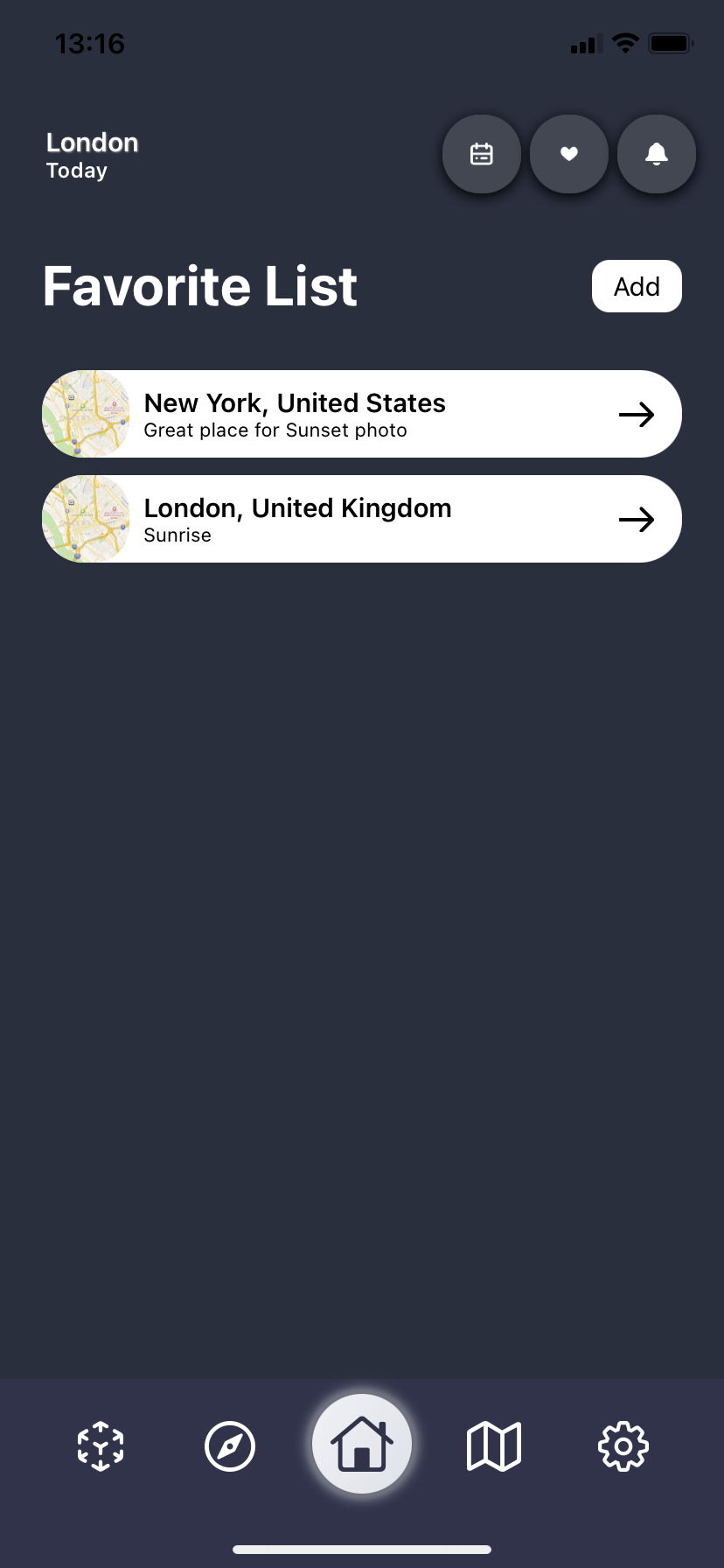Go to the home tab
This screenshot has height=1568, width=724.
click(x=362, y=1444)
